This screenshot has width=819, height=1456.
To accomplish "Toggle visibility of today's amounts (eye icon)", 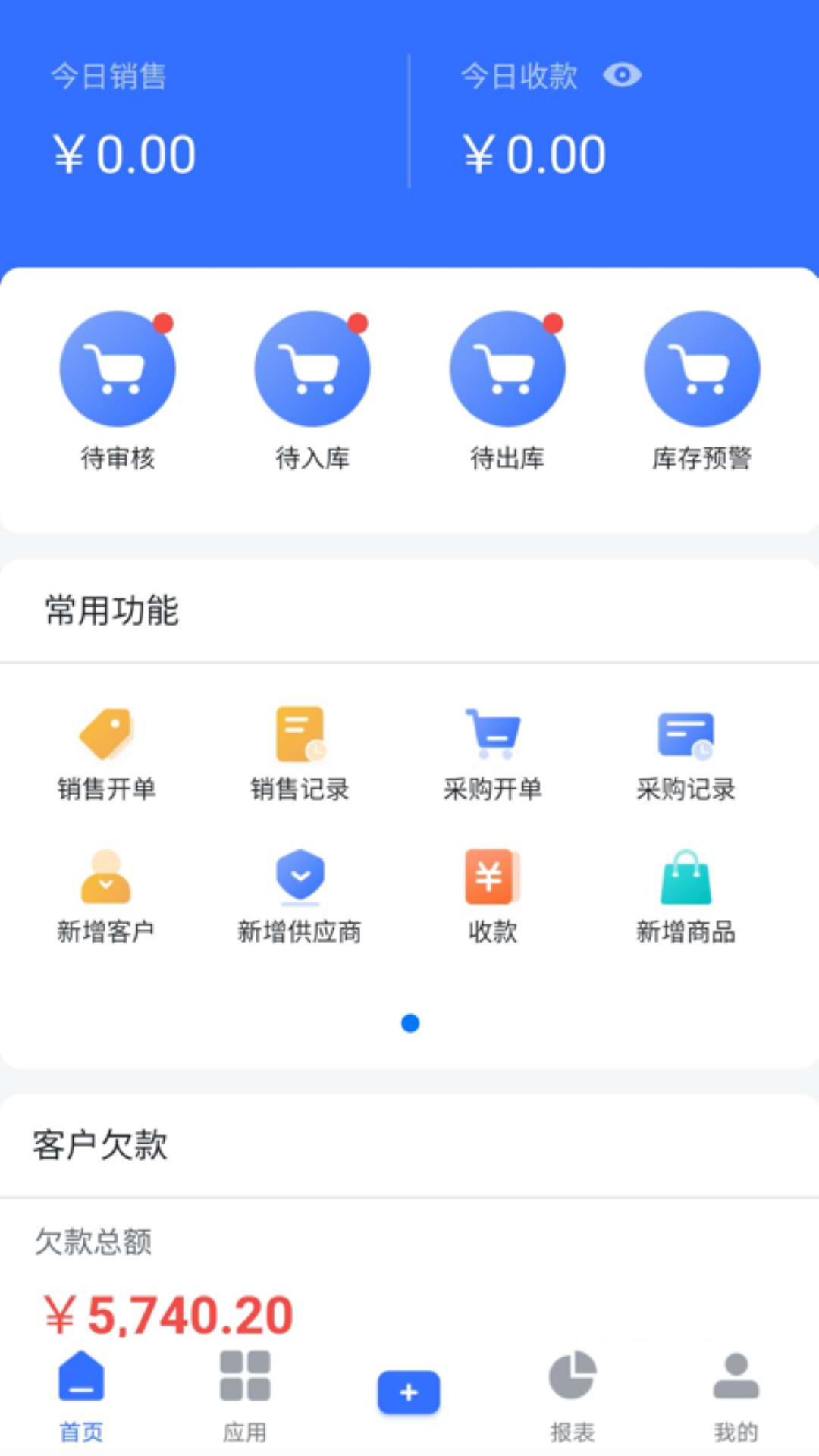I will click(x=622, y=75).
